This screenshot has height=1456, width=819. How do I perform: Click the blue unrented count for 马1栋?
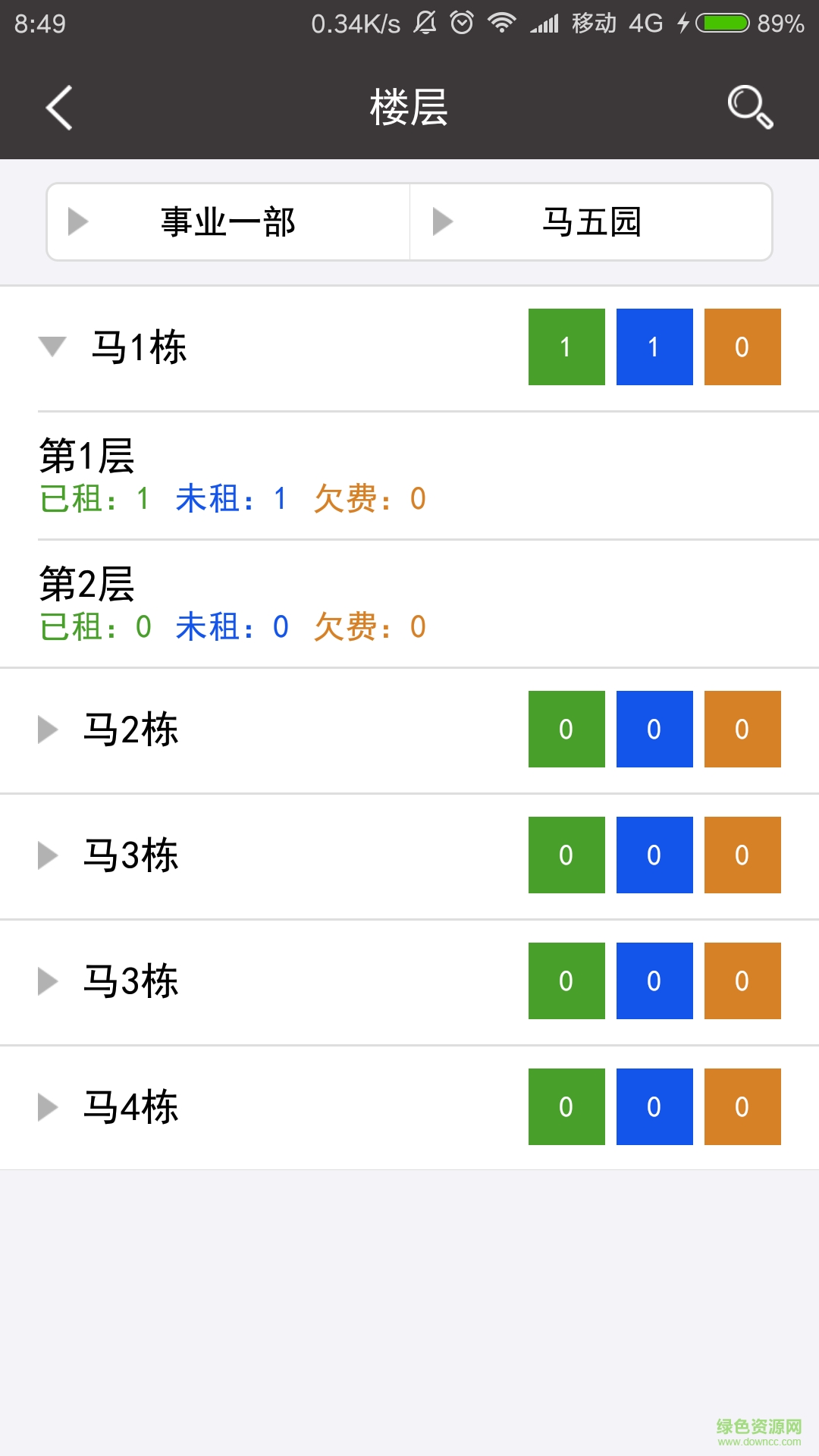pyautogui.click(x=654, y=347)
